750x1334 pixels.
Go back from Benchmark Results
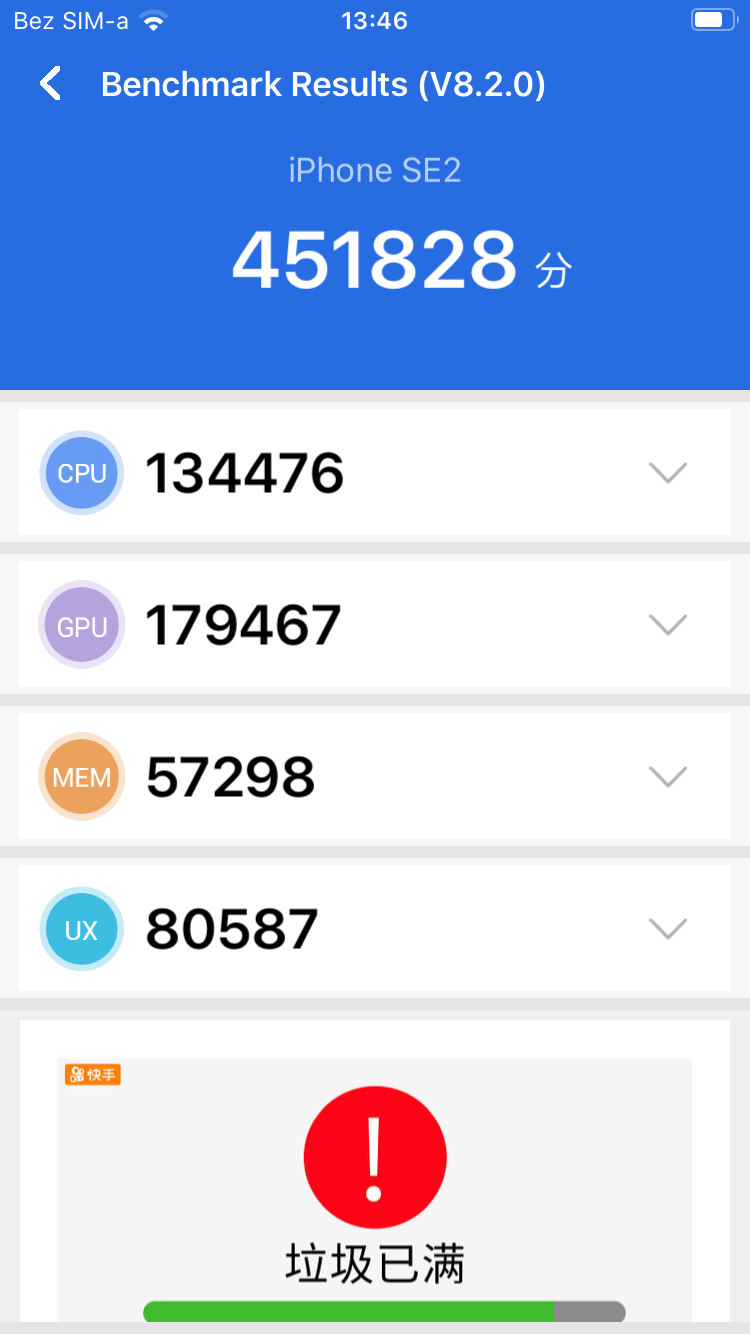(x=51, y=84)
